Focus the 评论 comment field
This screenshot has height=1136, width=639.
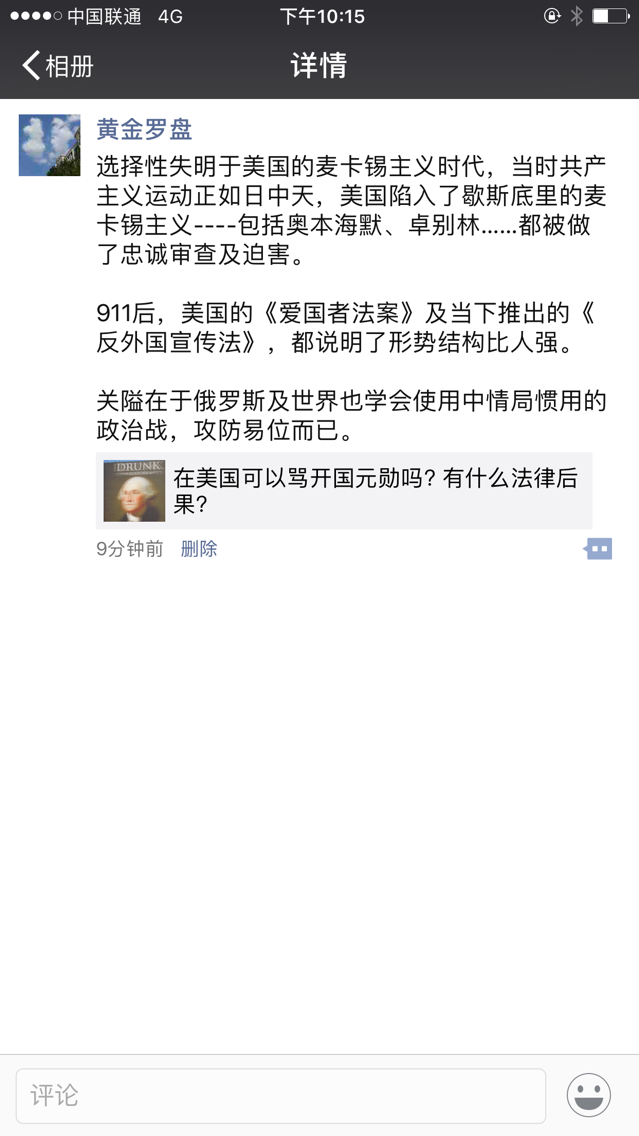tap(281, 1095)
